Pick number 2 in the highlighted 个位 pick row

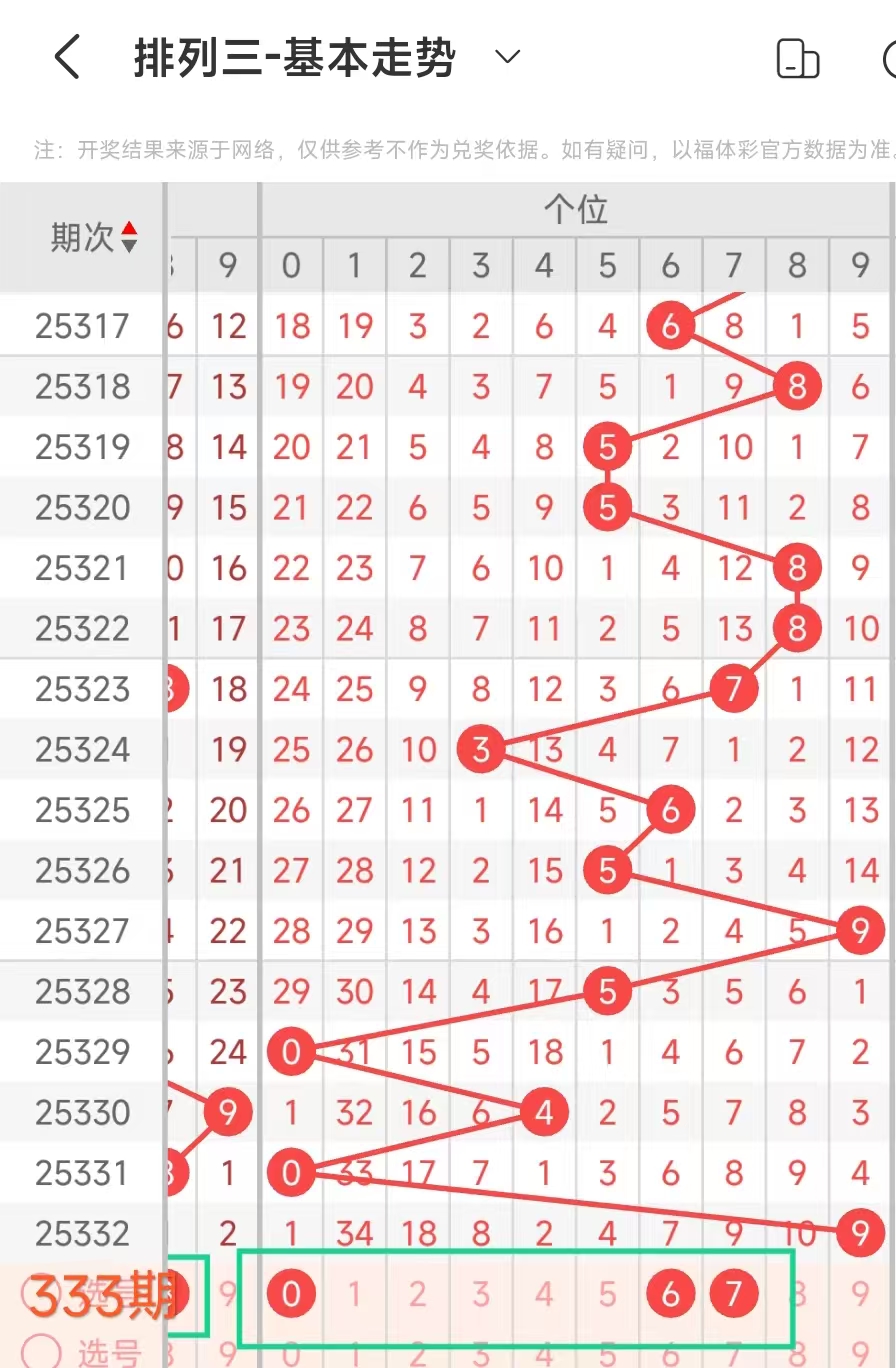click(417, 1295)
